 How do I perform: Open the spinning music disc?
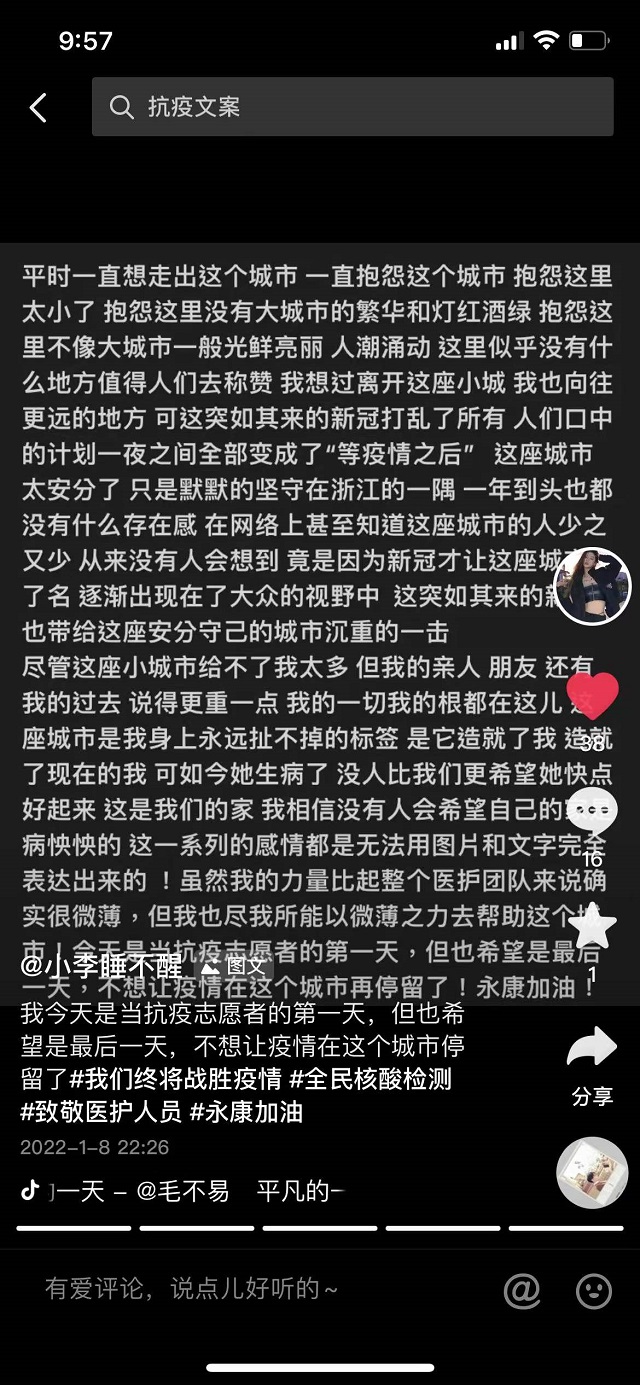[x=592, y=1172]
